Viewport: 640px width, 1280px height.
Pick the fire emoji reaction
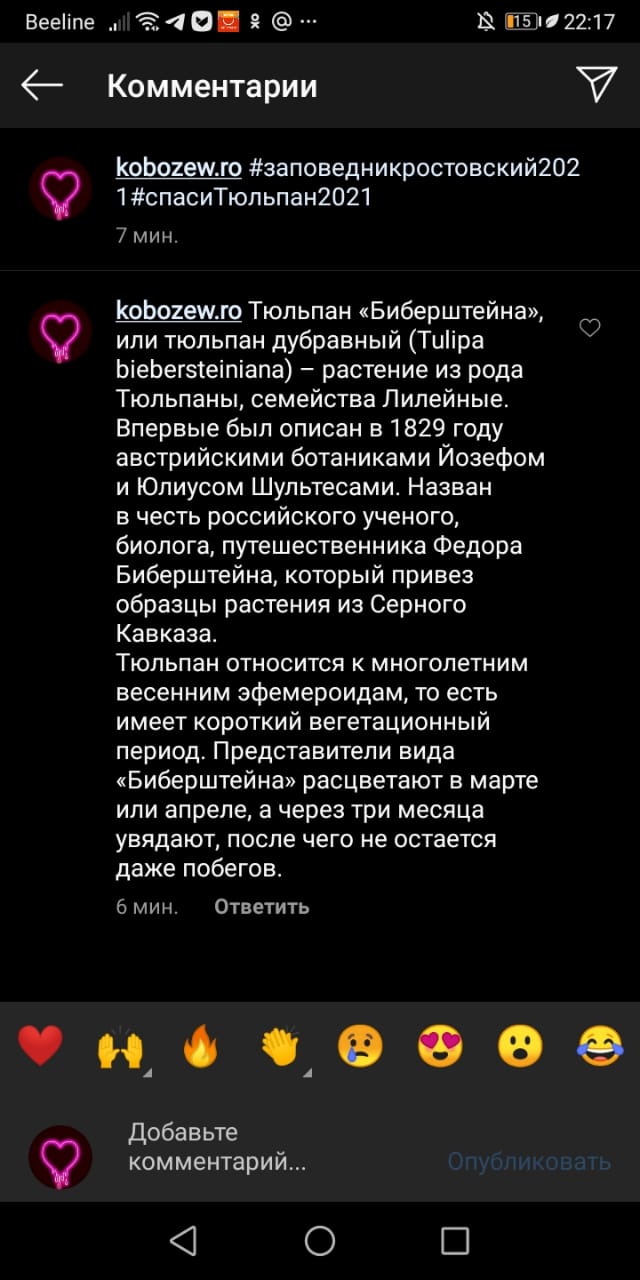click(200, 1047)
